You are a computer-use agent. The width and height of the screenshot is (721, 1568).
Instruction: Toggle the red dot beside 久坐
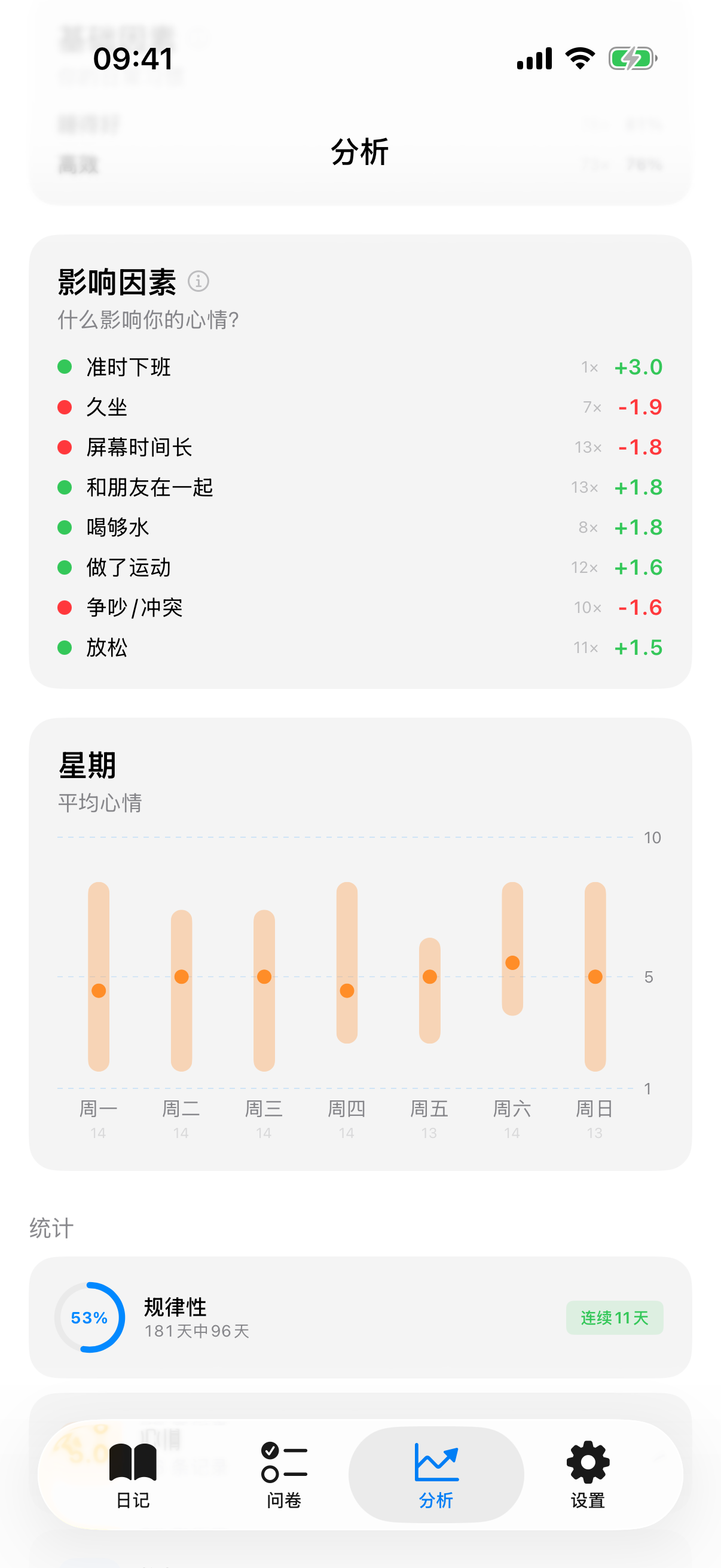[65, 406]
